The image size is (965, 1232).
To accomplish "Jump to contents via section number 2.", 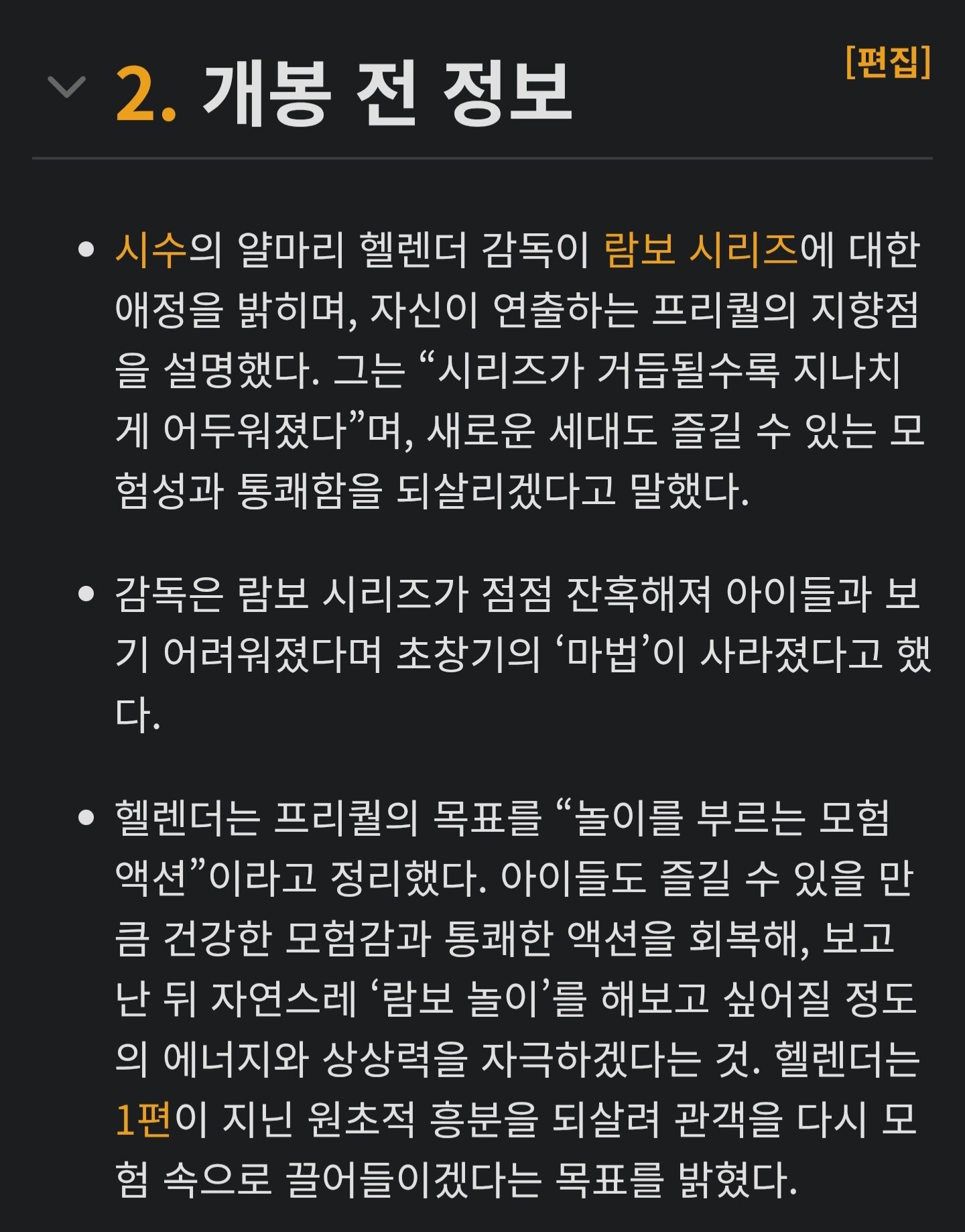I will (x=146, y=94).
